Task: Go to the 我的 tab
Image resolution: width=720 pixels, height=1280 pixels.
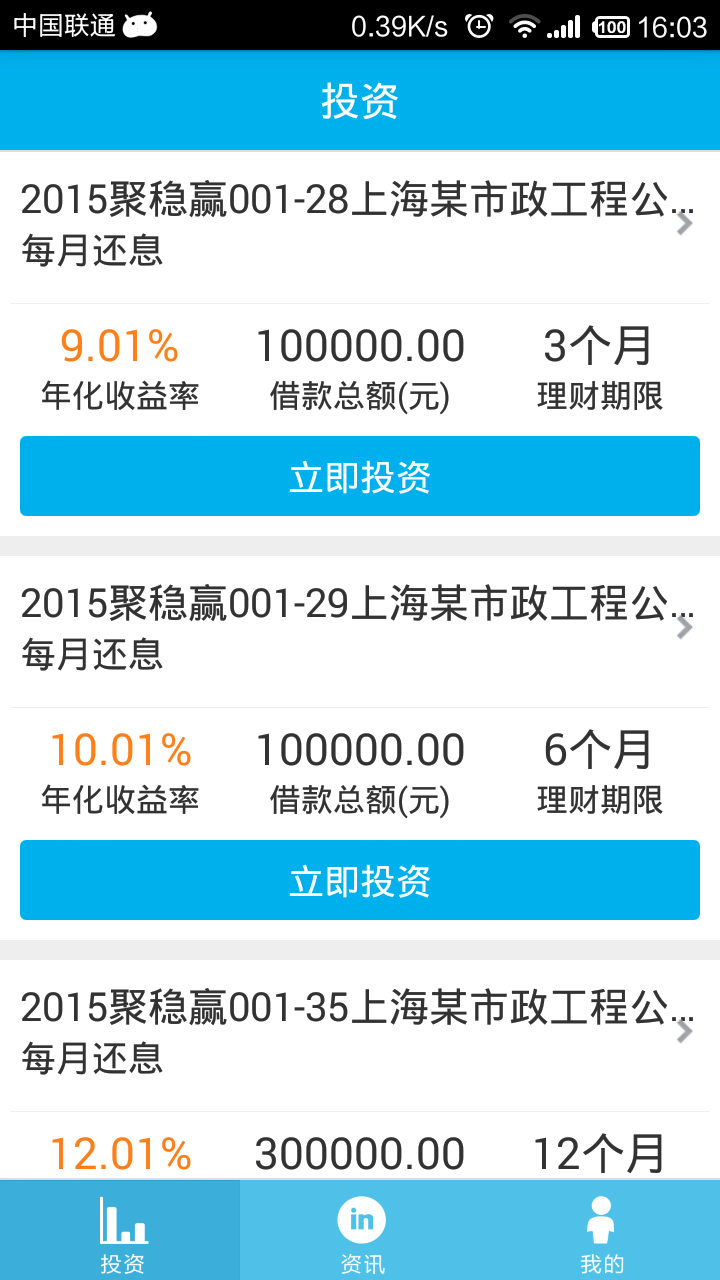Action: 601,1232
